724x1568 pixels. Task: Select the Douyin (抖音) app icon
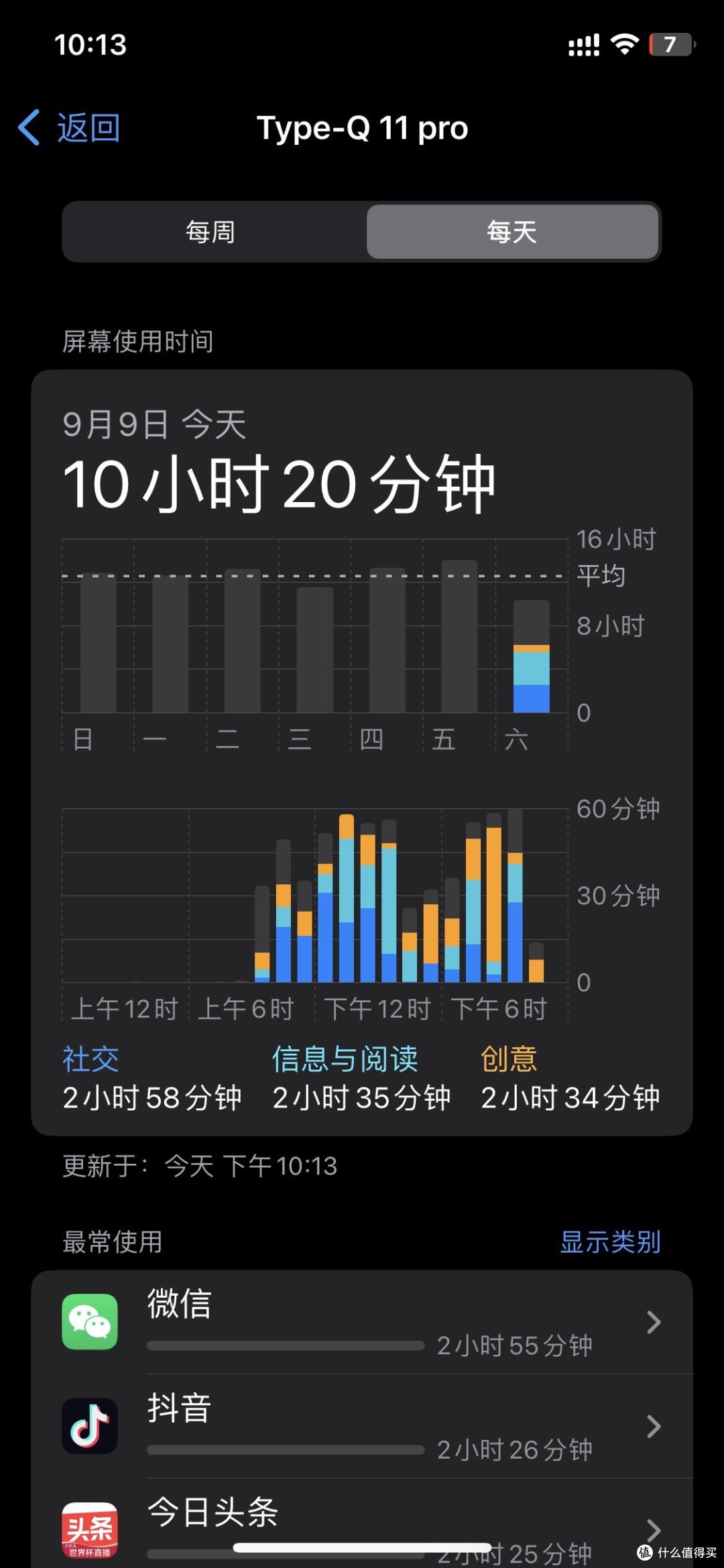[x=89, y=1427]
